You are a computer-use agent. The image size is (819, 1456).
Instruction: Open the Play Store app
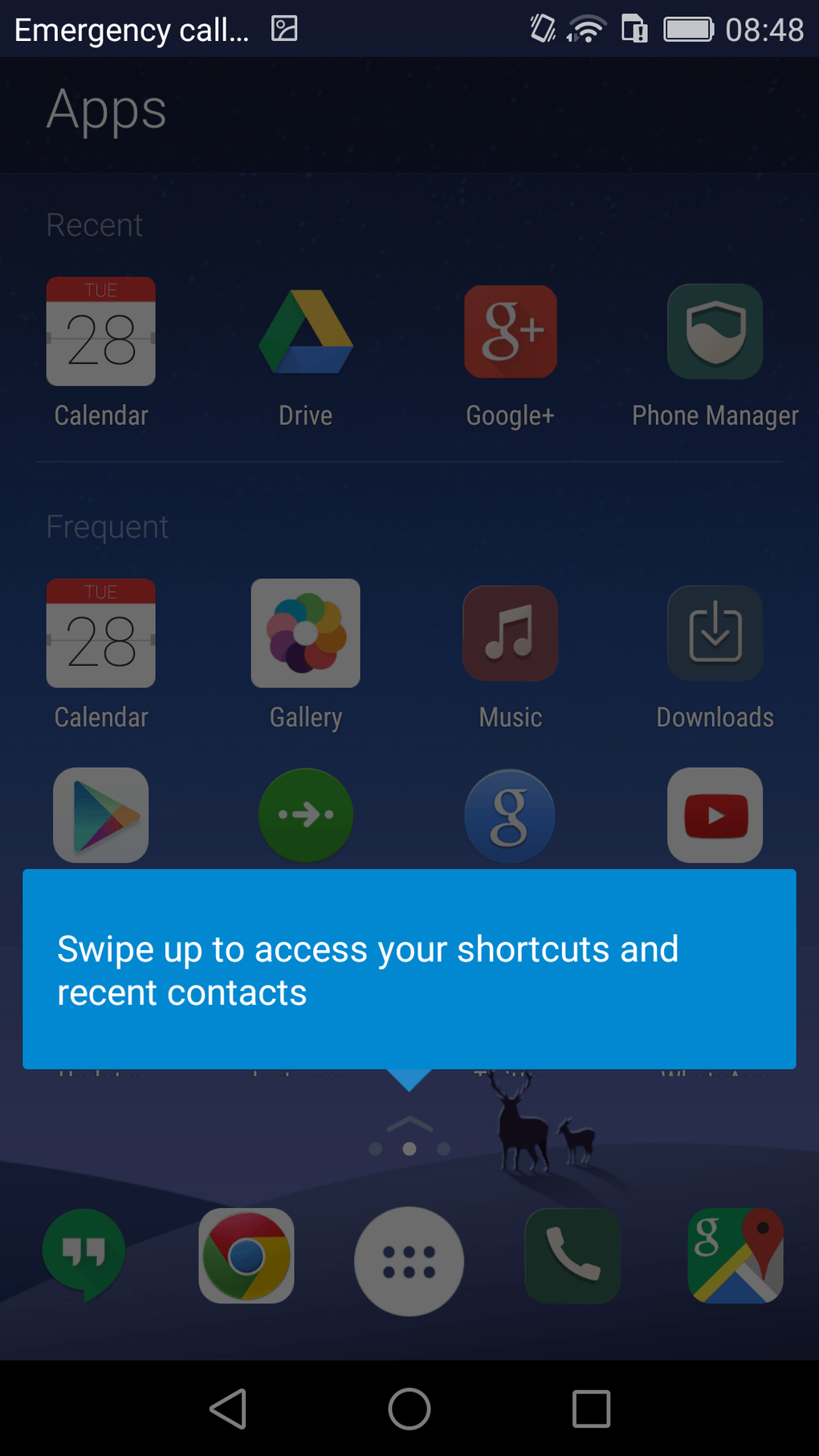[x=101, y=815]
